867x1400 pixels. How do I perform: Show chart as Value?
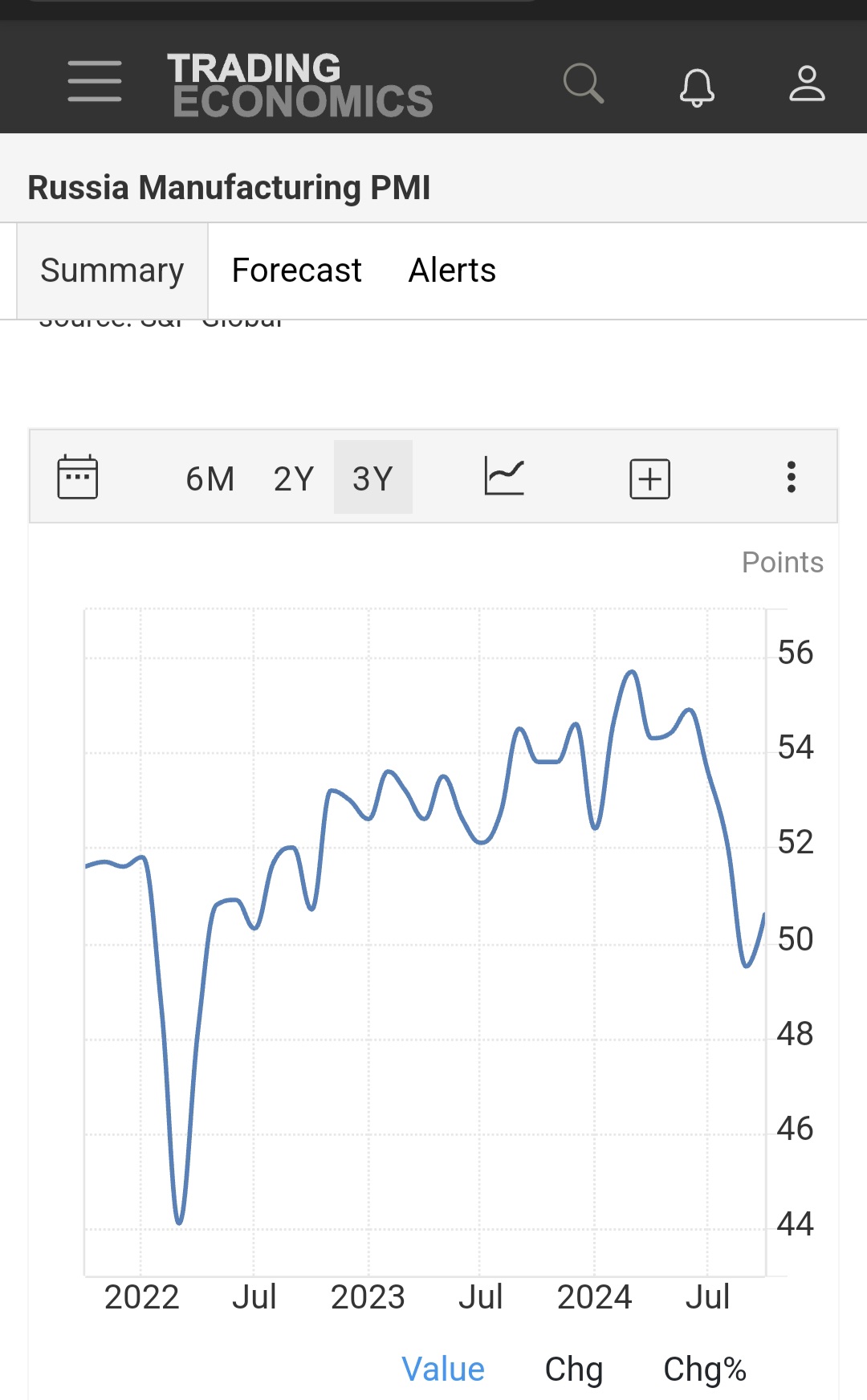[x=443, y=1369]
